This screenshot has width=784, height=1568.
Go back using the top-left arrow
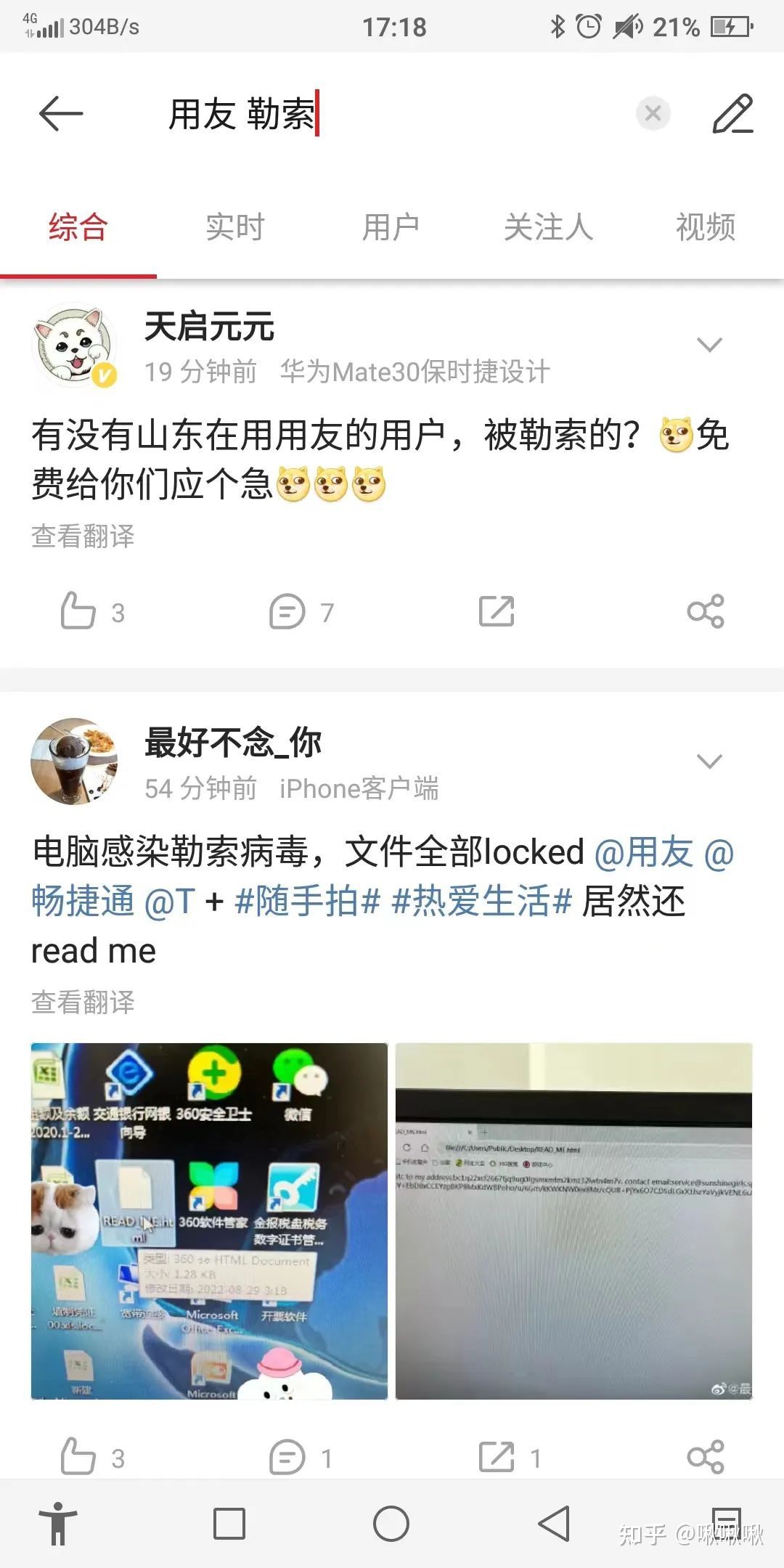[x=61, y=114]
